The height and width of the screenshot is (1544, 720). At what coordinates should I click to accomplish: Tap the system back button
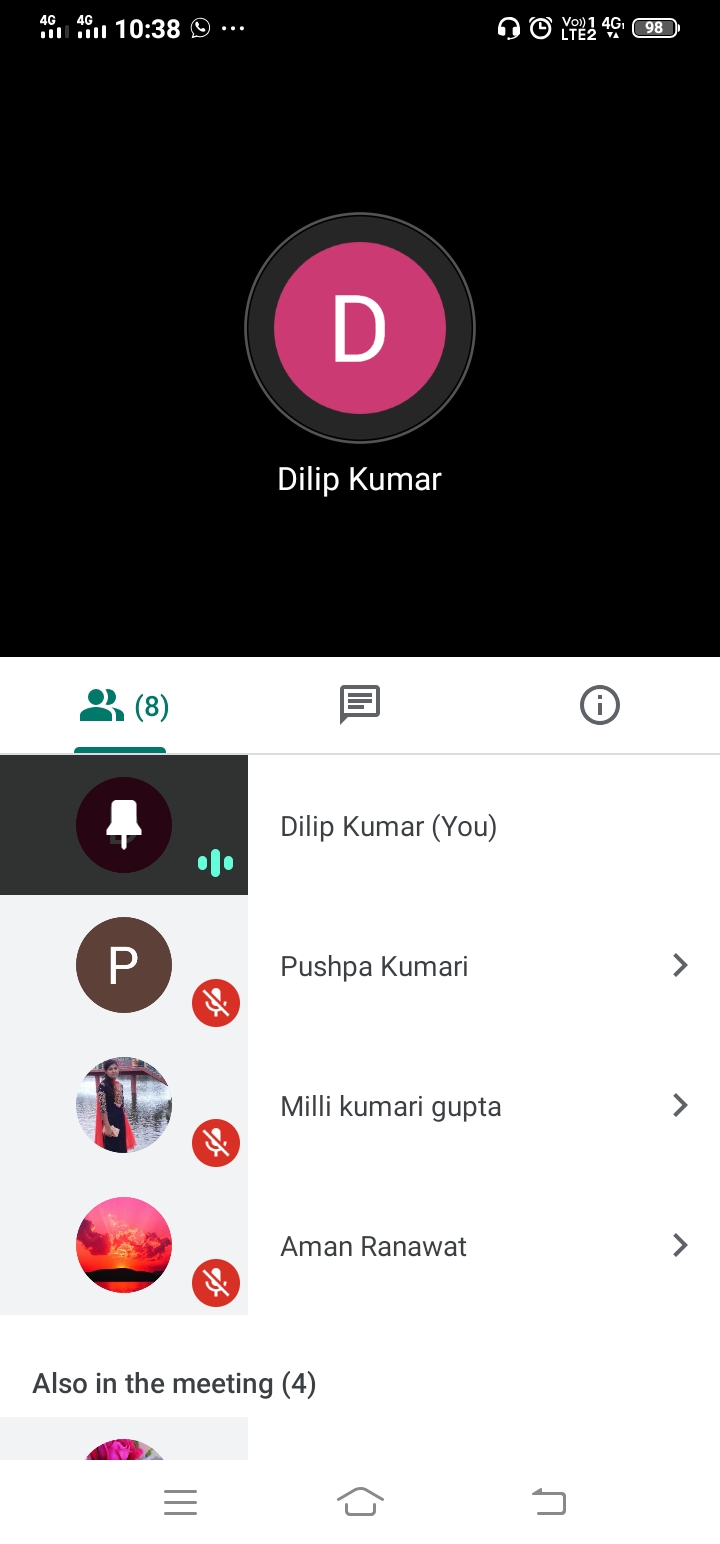(548, 1501)
